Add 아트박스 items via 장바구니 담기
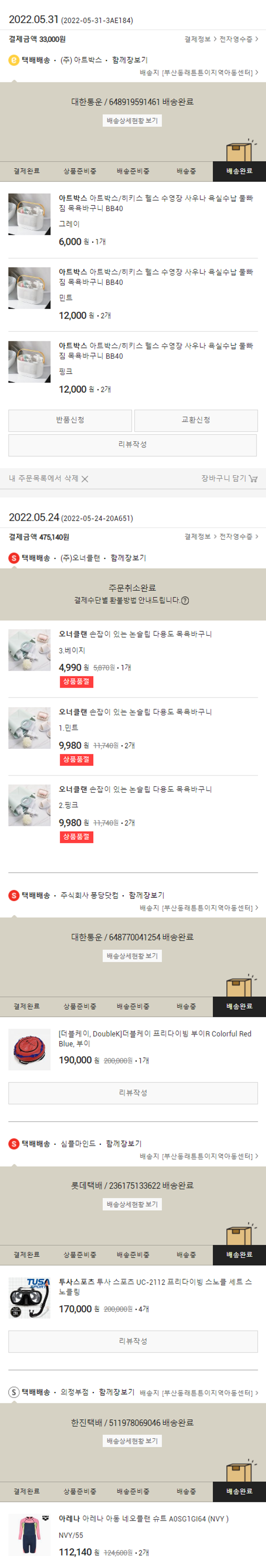This screenshot has width=266, height=1568. 229,478
